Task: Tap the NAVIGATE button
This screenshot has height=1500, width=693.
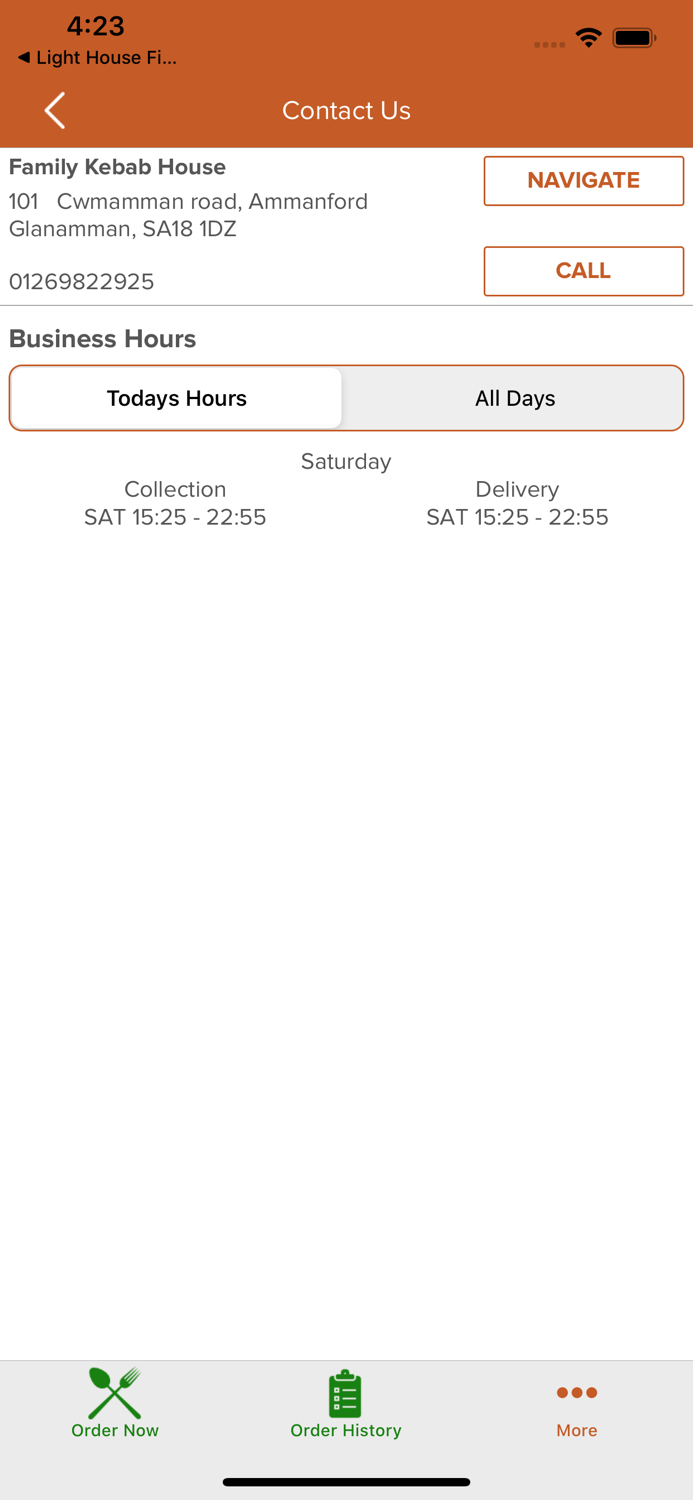Action: [x=583, y=181]
